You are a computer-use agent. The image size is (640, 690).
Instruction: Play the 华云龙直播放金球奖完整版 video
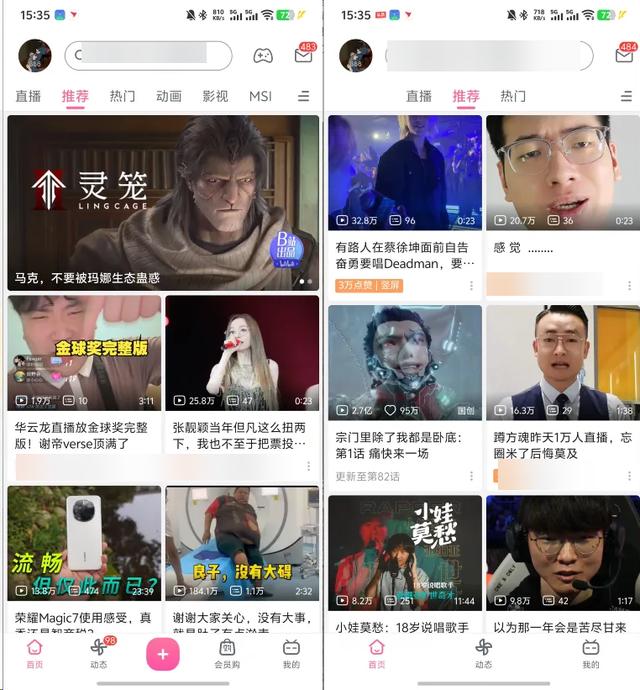tap(84, 353)
